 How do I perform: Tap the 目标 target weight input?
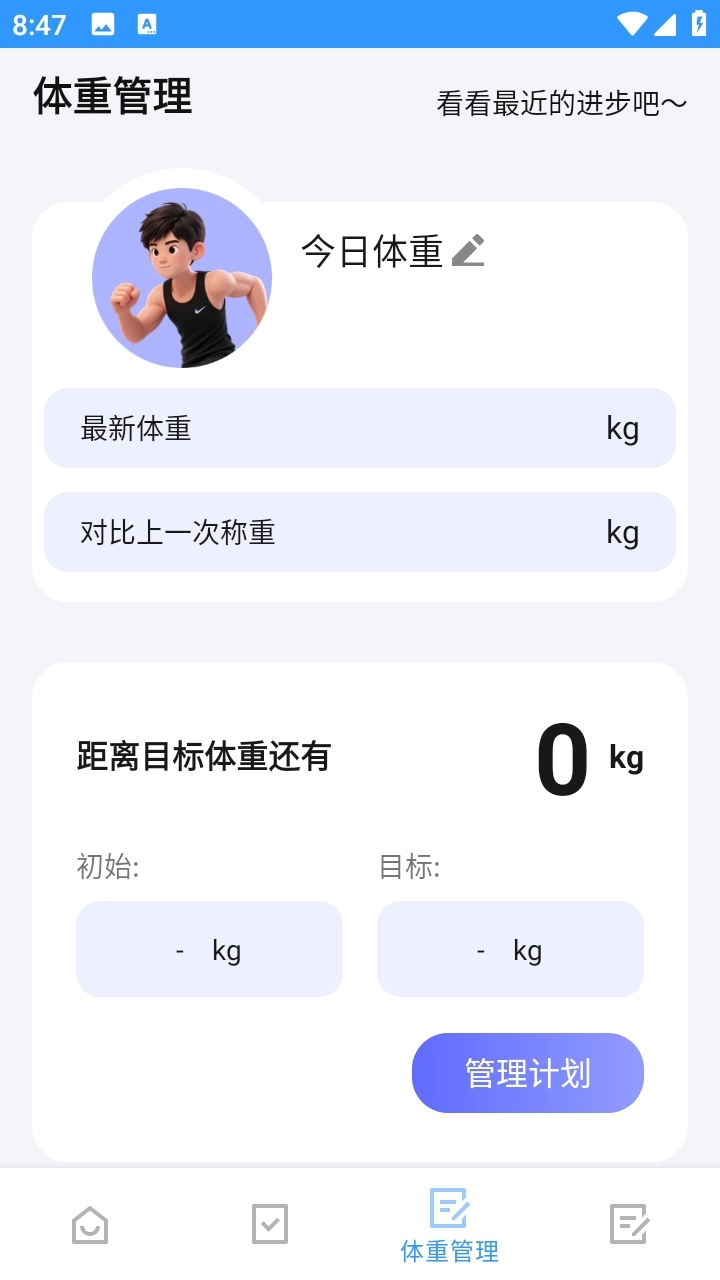pyautogui.click(x=510, y=948)
